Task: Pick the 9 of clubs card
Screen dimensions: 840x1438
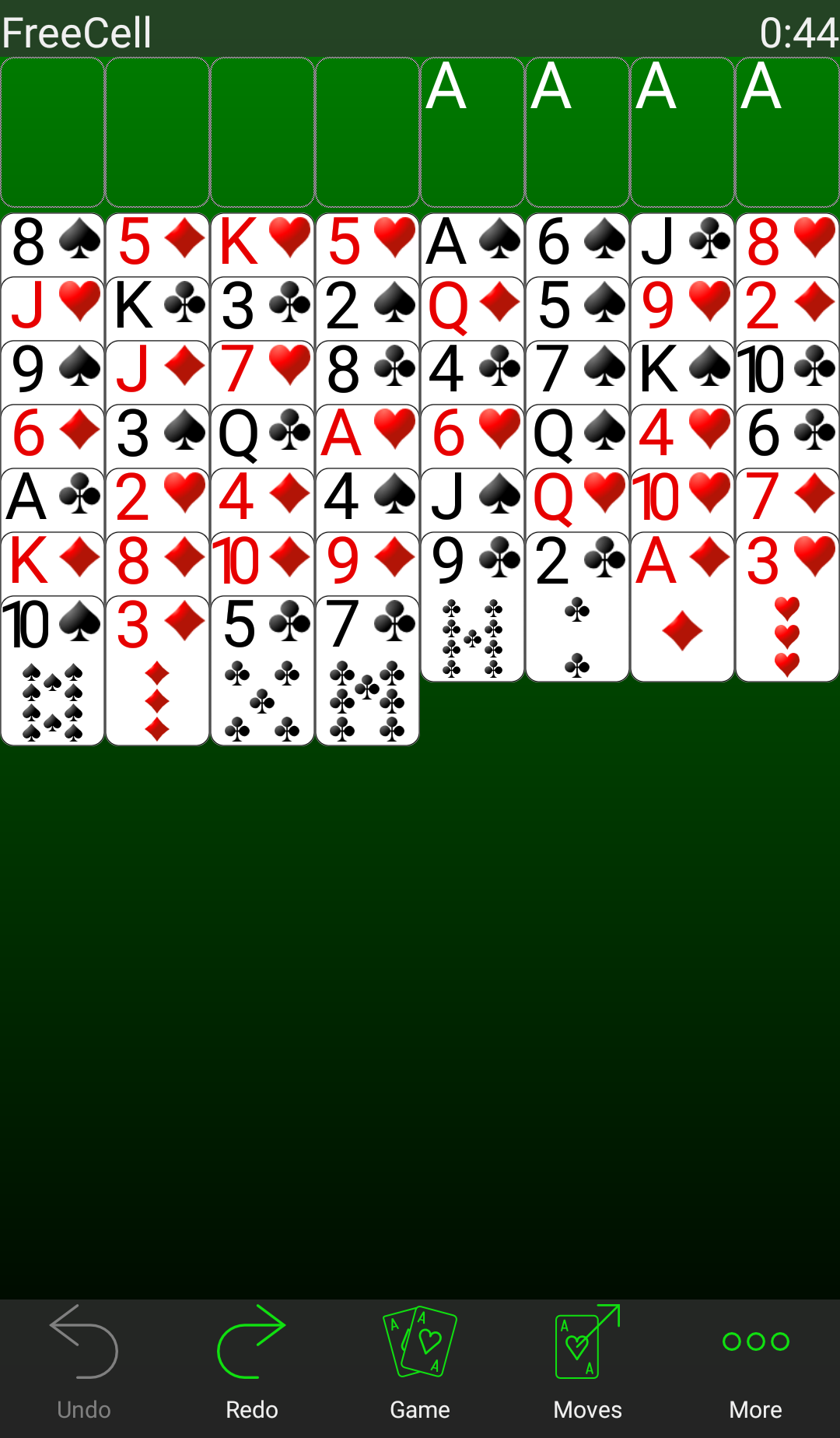Action: click(472, 607)
